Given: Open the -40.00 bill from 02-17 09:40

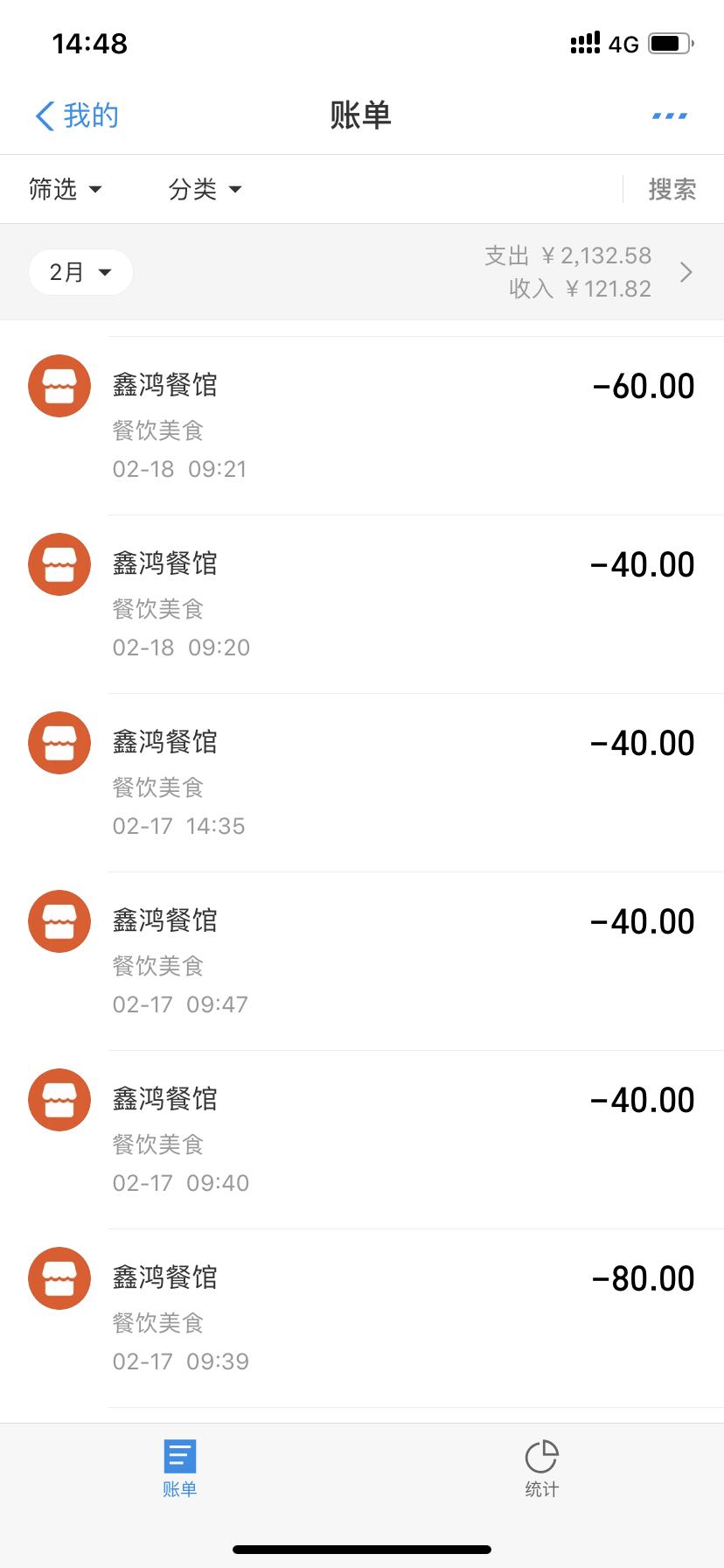Looking at the screenshot, I should pyautogui.click(x=362, y=1140).
